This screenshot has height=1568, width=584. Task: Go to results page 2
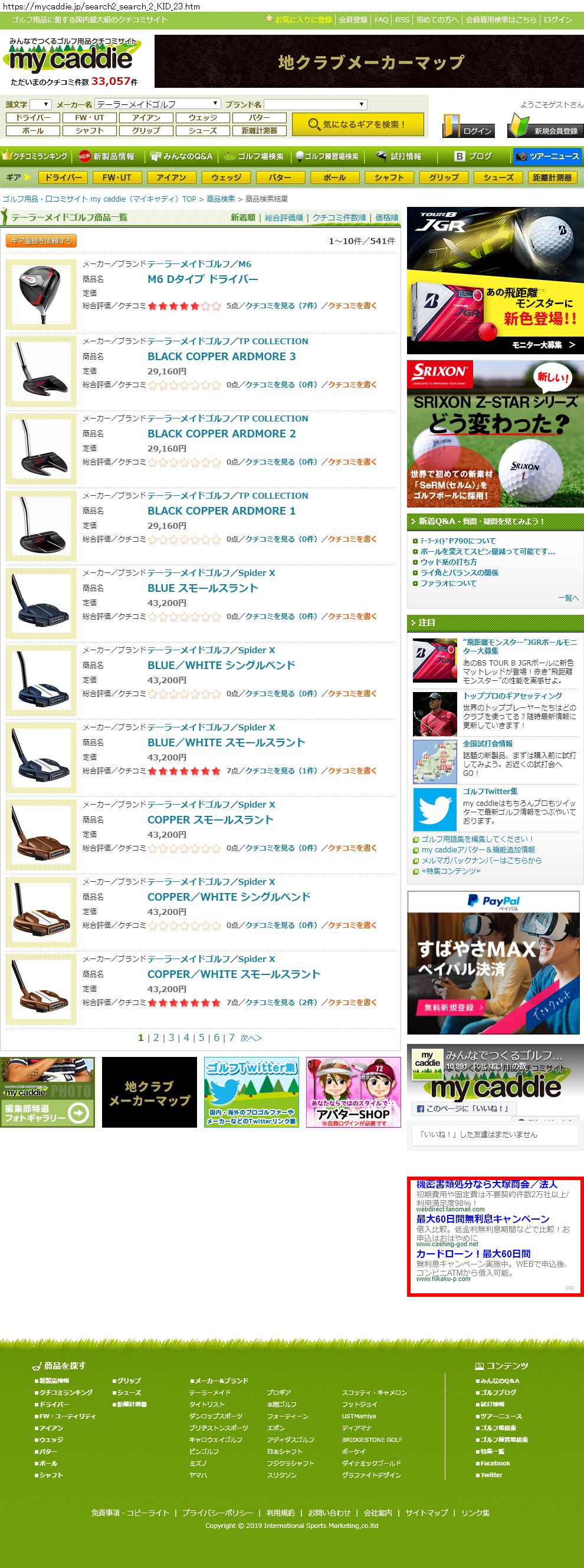[156, 1038]
